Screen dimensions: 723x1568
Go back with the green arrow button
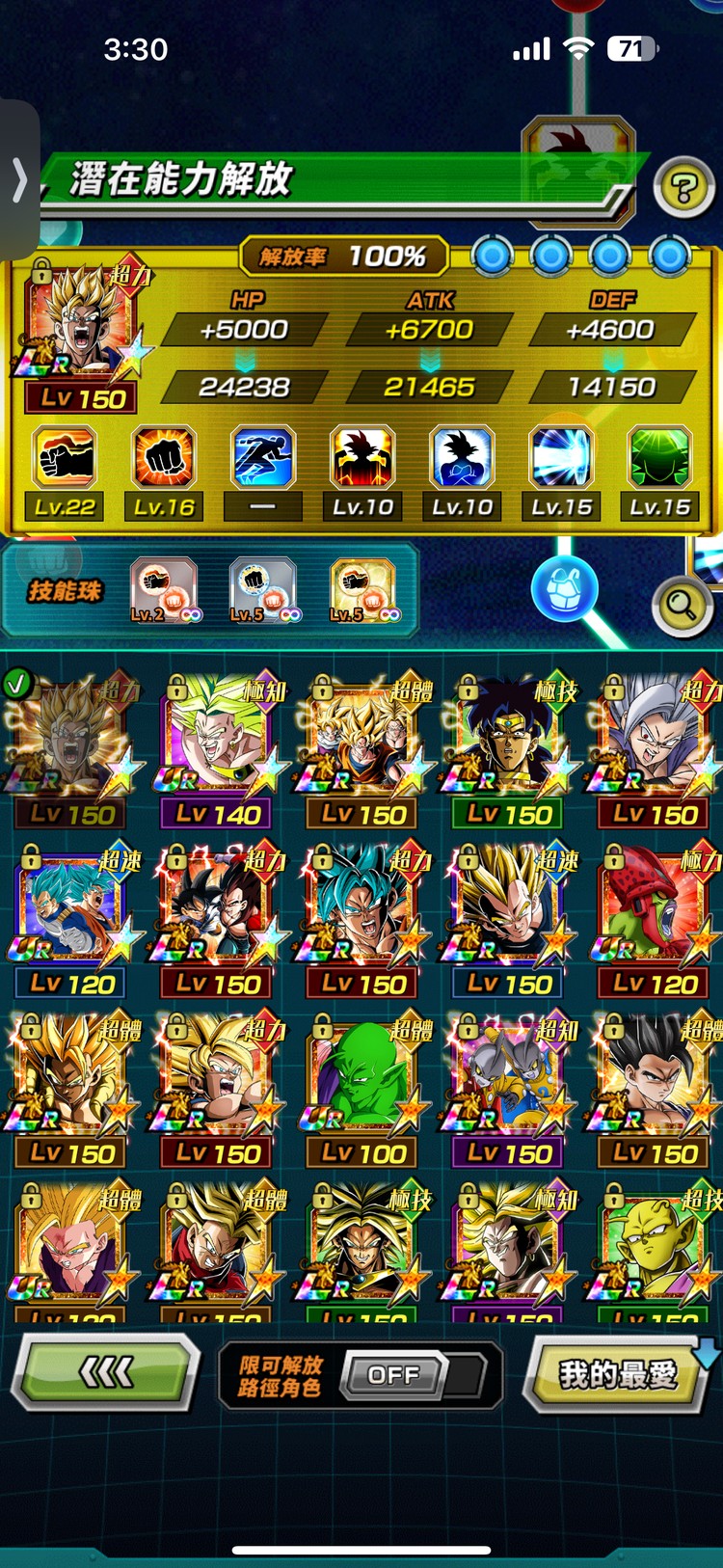[106, 1371]
